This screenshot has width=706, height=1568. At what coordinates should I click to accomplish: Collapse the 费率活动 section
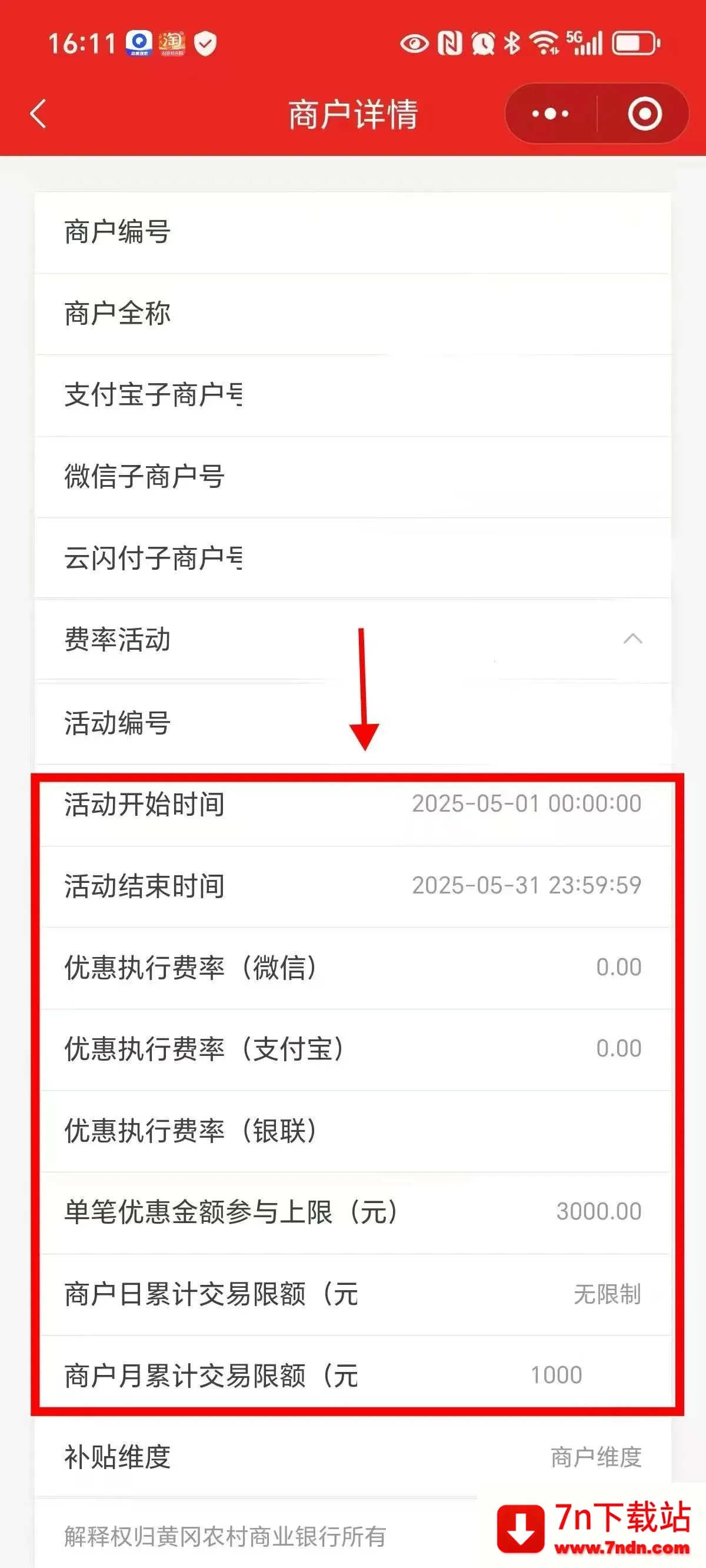632,639
